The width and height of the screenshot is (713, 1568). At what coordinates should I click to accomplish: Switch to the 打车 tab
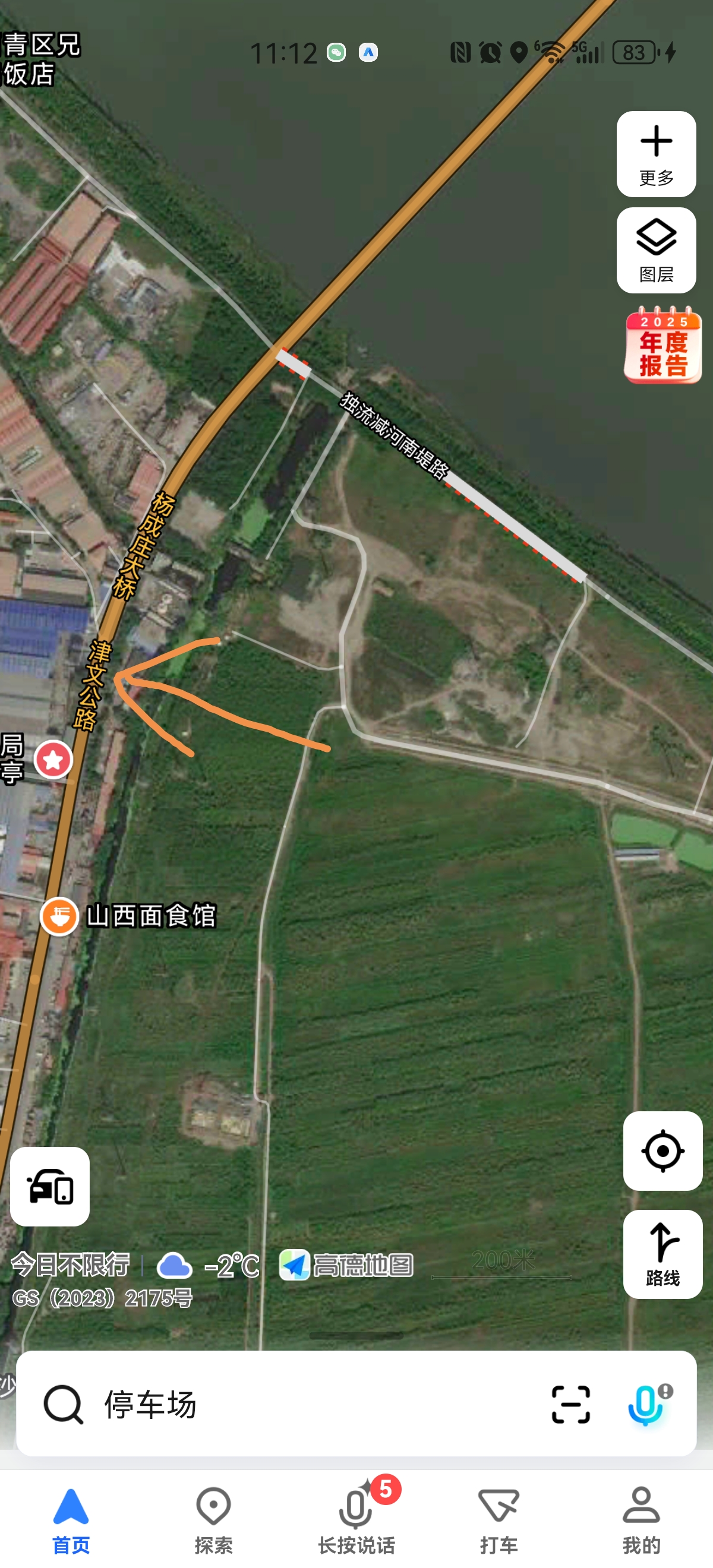pyautogui.click(x=498, y=1520)
